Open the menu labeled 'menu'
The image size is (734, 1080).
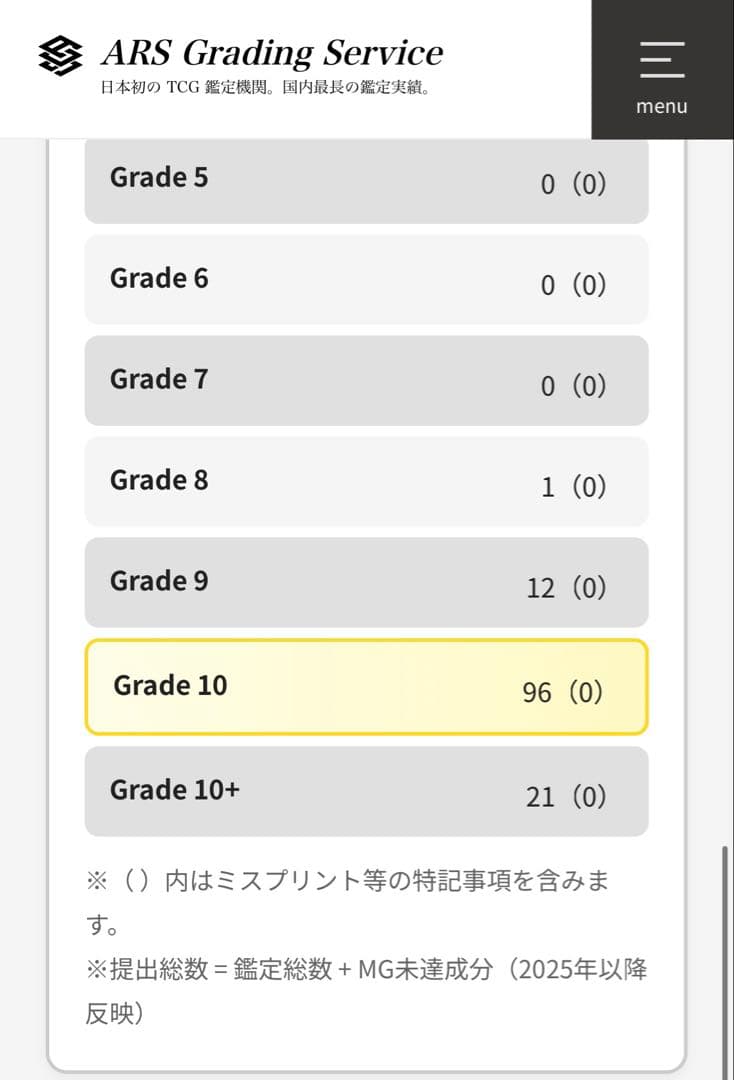661,105
